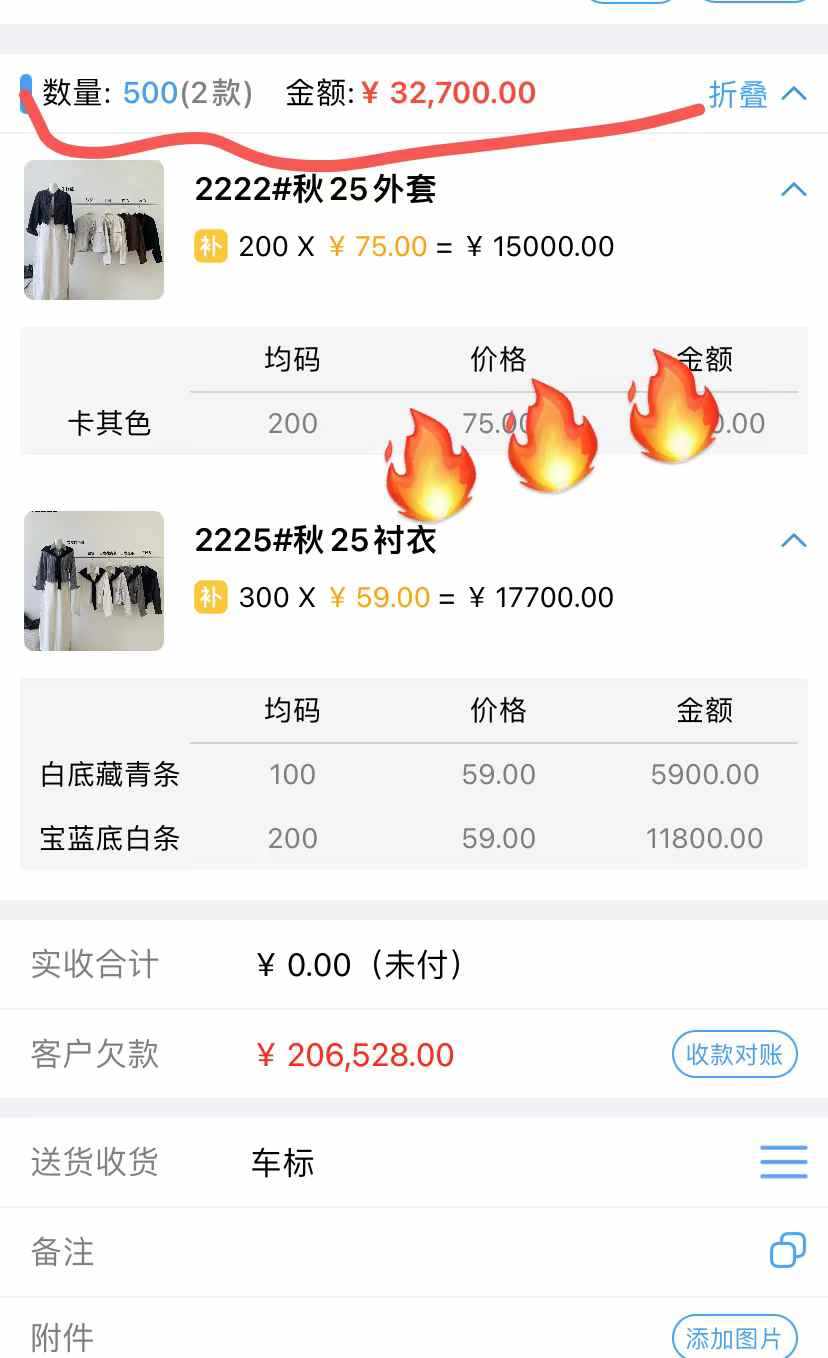Screen dimensions: 828x1358
Task: Collapse the order list via 折叠
Action: coord(756,94)
